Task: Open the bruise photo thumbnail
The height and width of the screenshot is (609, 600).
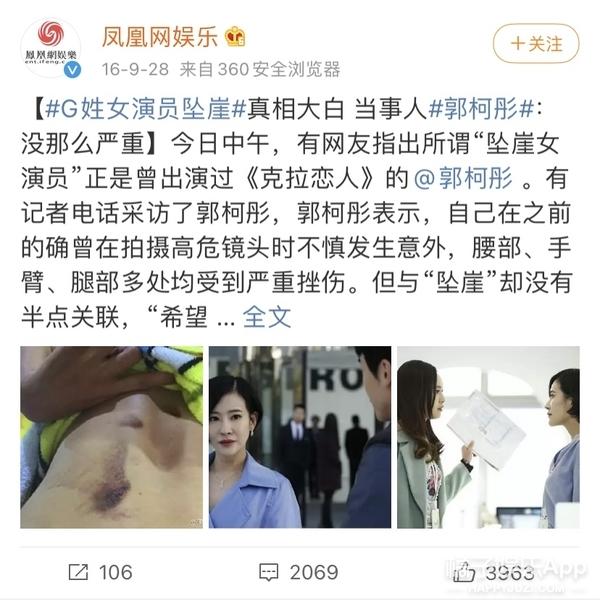Action: pos(111,437)
